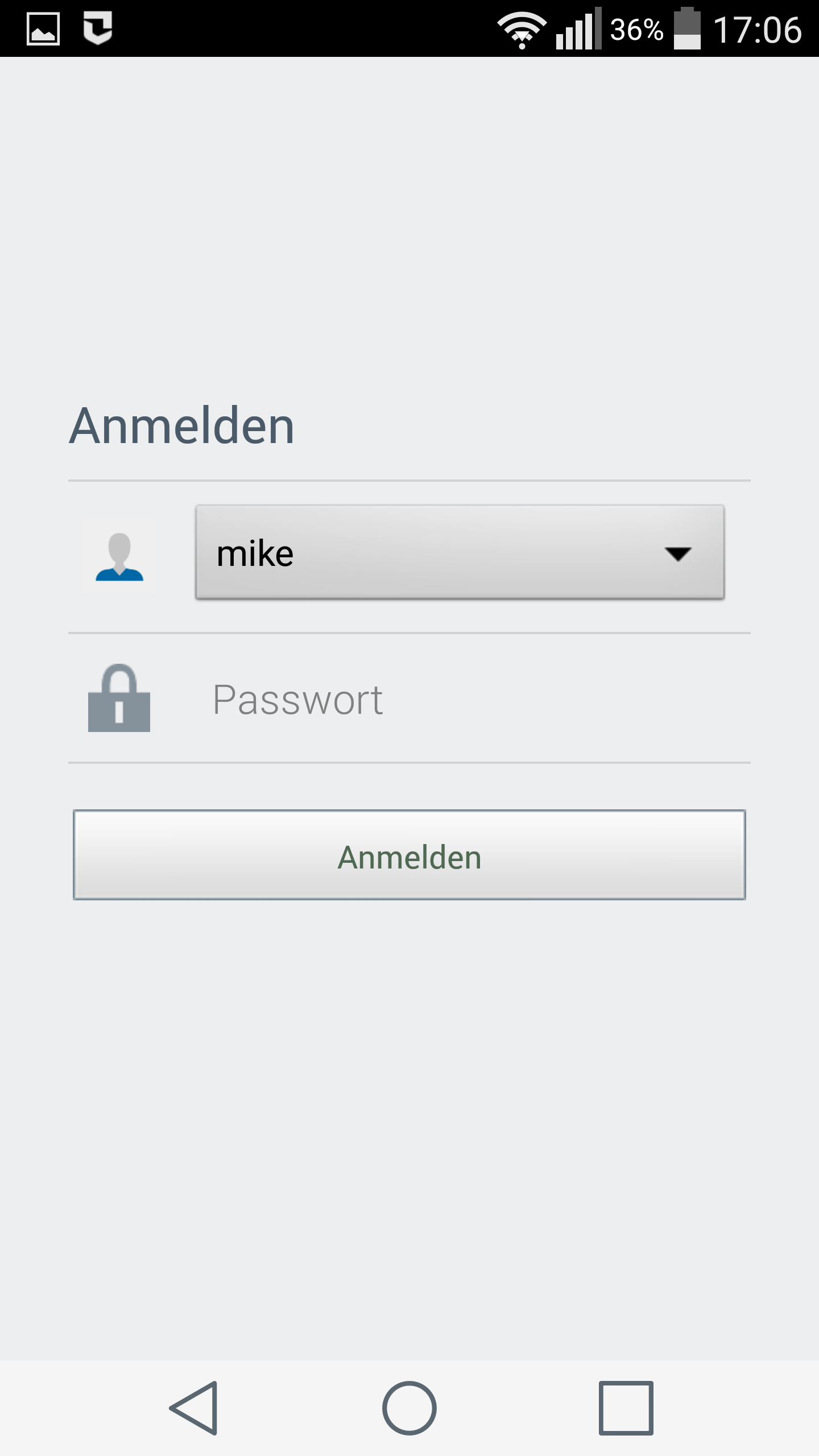The height and width of the screenshot is (1456, 819).
Task: Focus the Passwort input field
Action: click(x=466, y=699)
